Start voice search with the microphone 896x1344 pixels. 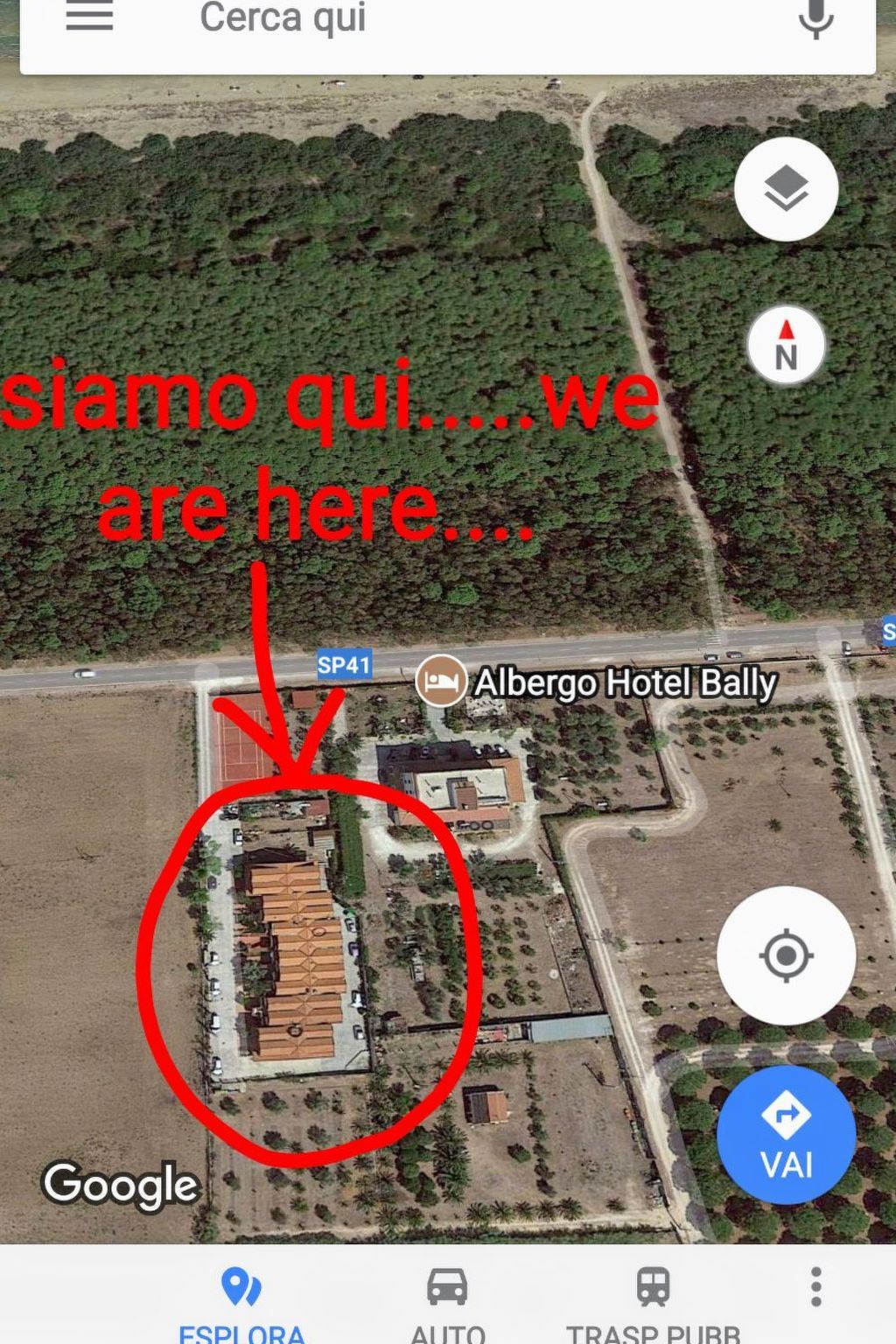(815, 17)
